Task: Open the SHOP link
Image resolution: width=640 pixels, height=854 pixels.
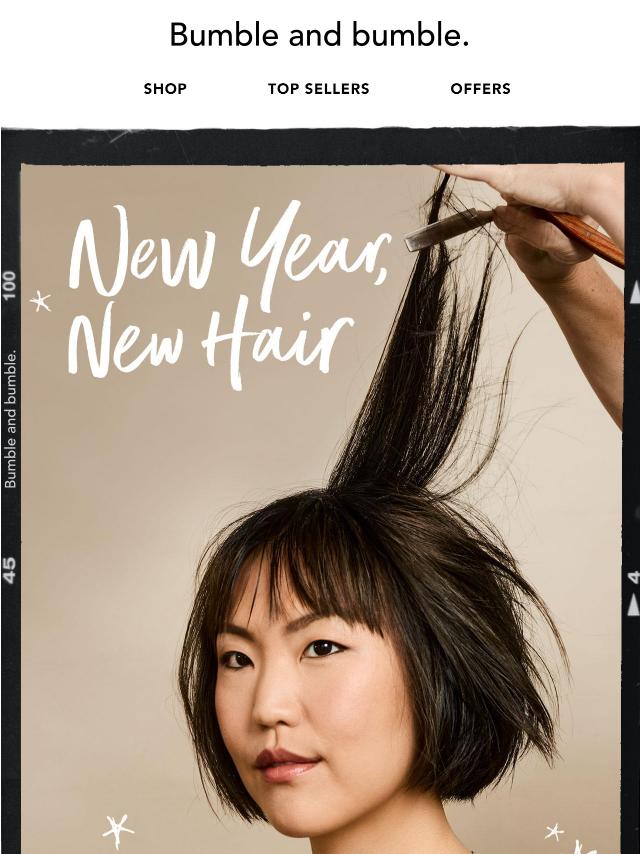Action: click(x=165, y=89)
